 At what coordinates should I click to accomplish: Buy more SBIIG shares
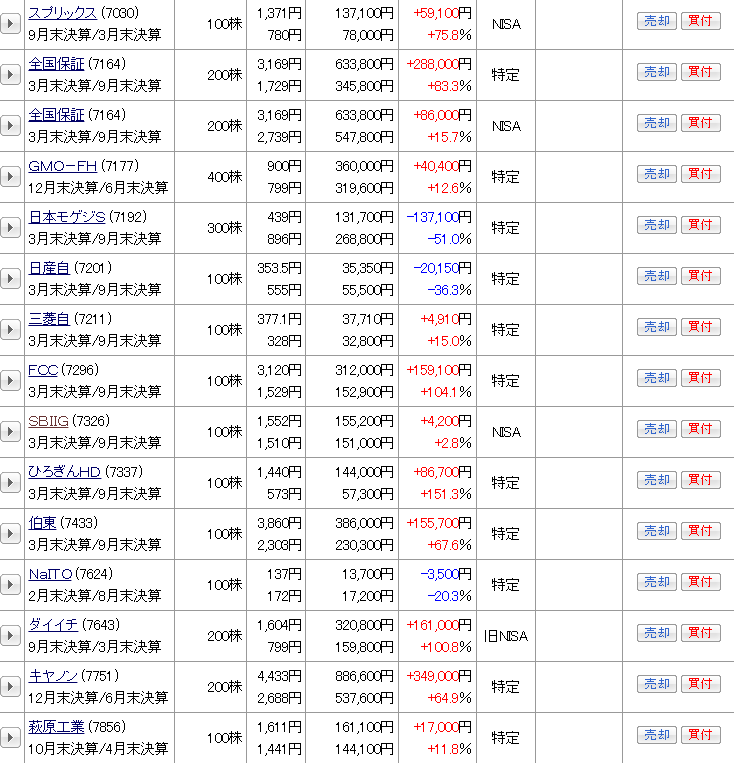click(x=700, y=429)
